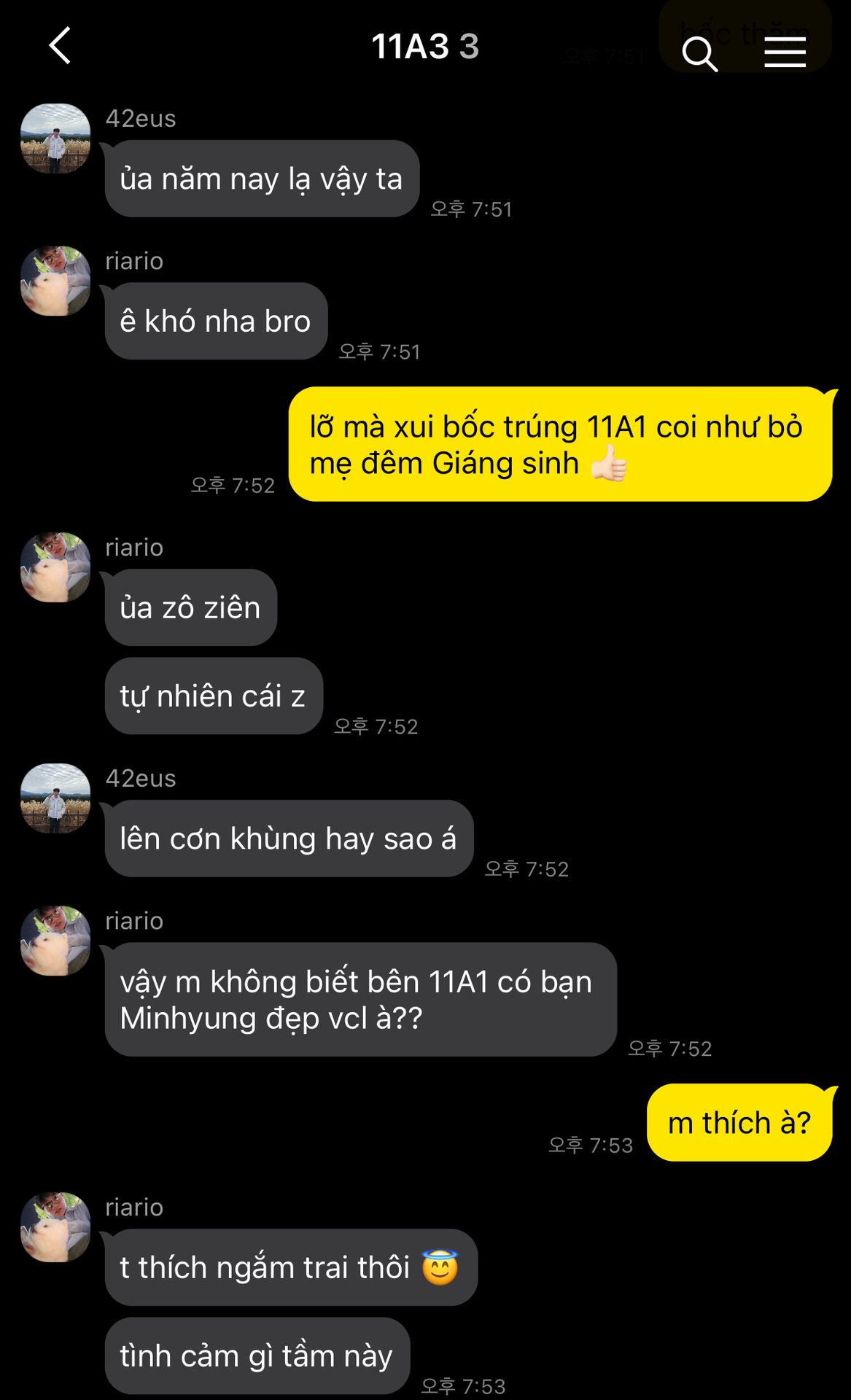Search messages in this chat
The image size is (851, 1400).
click(699, 54)
